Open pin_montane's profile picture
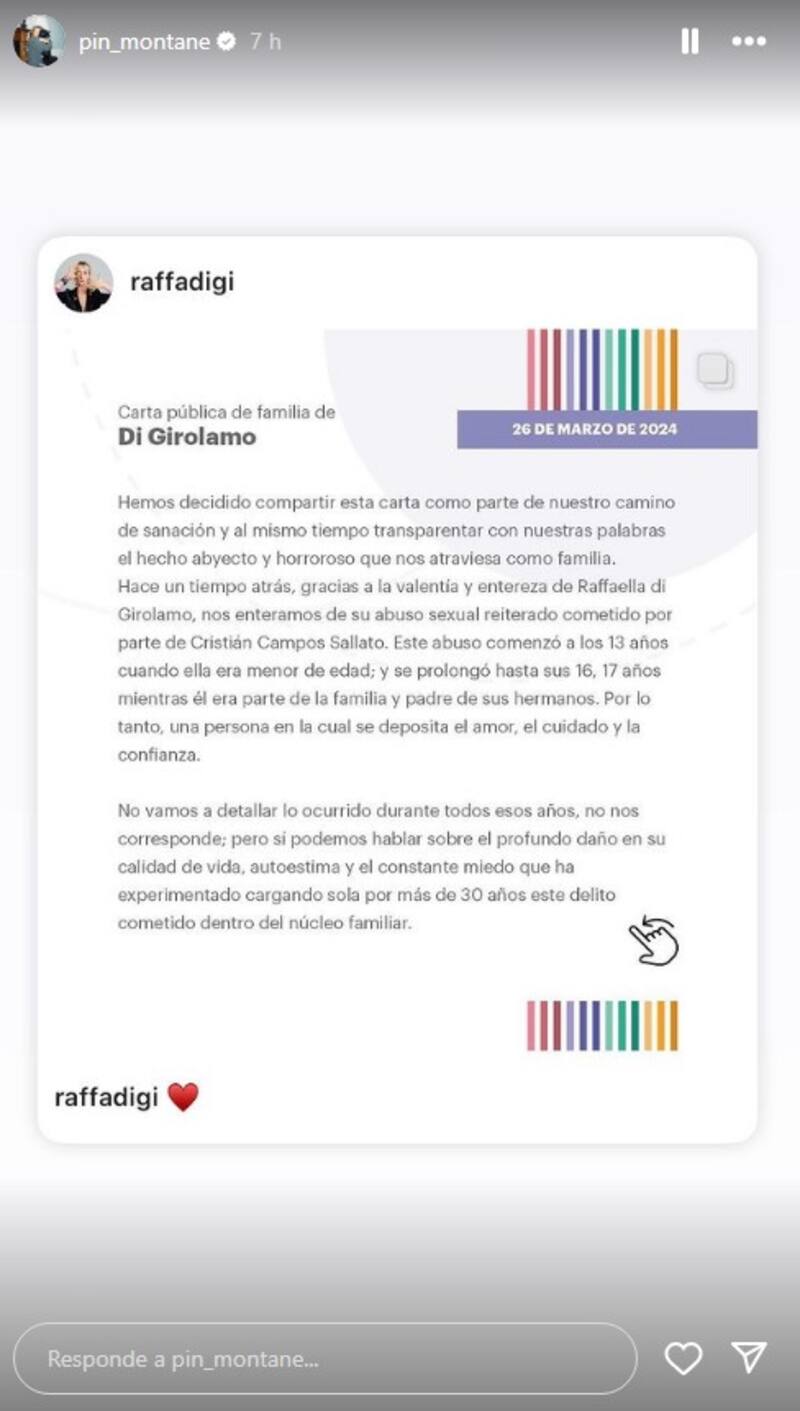This screenshot has width=800, height=1411. [38, 41]
